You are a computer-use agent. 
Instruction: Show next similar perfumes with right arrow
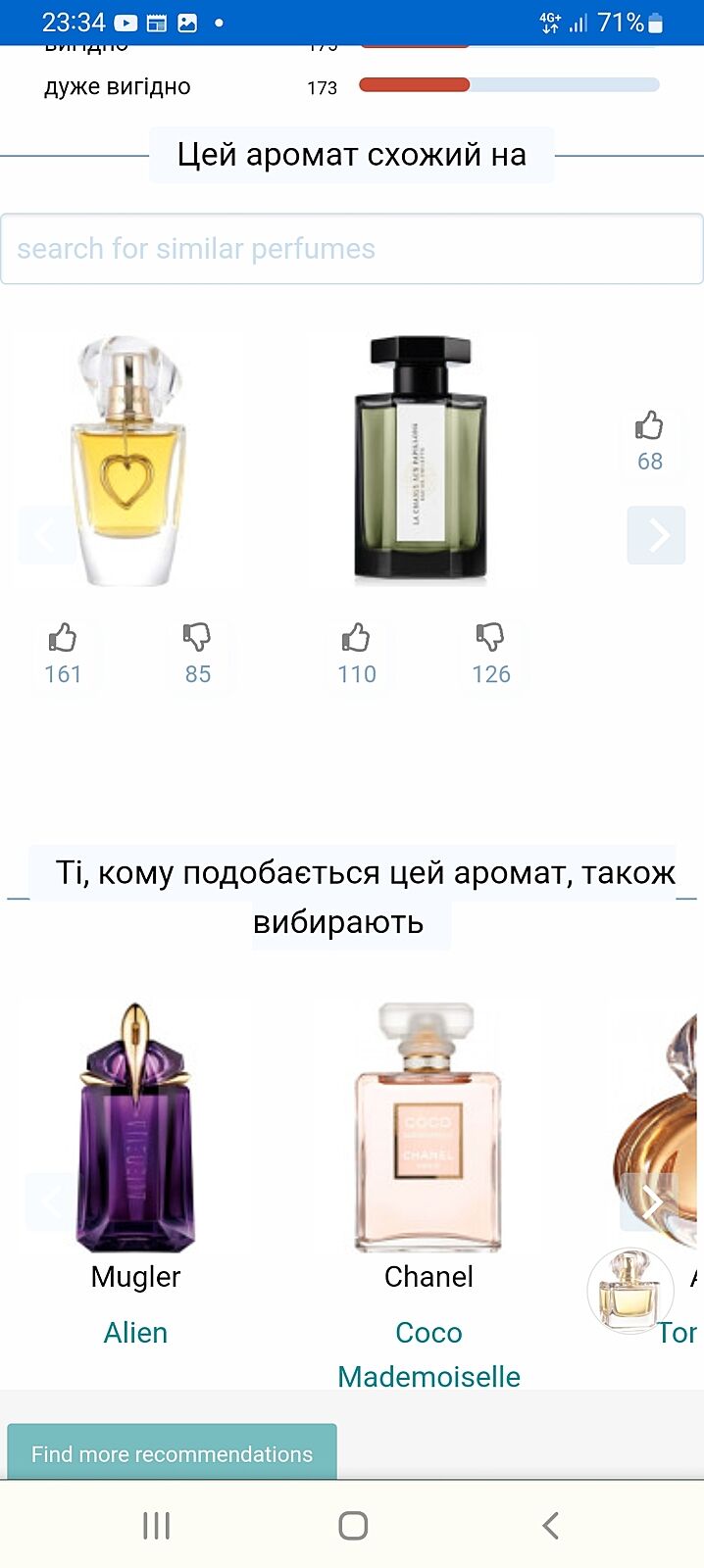click(x=656, y=534)
